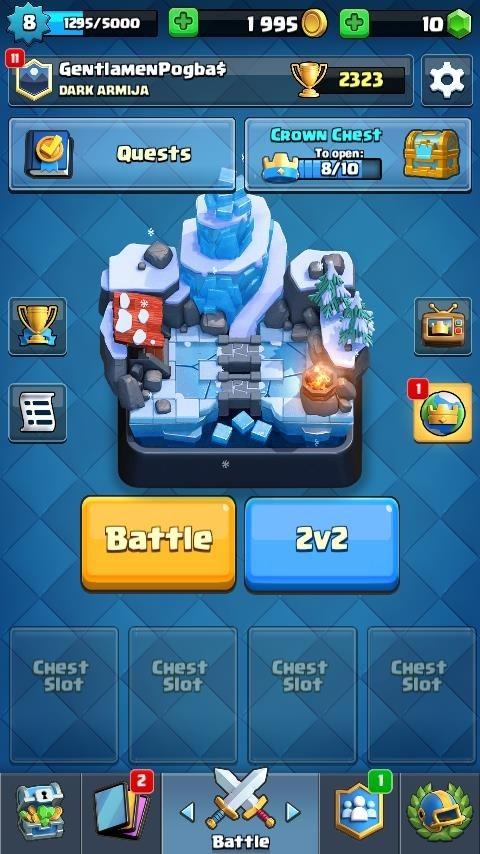Image resolution: width=480 pixels, height=854 pixels.
Task: Go to next tab with right arrow
Action: pos(293,812)
